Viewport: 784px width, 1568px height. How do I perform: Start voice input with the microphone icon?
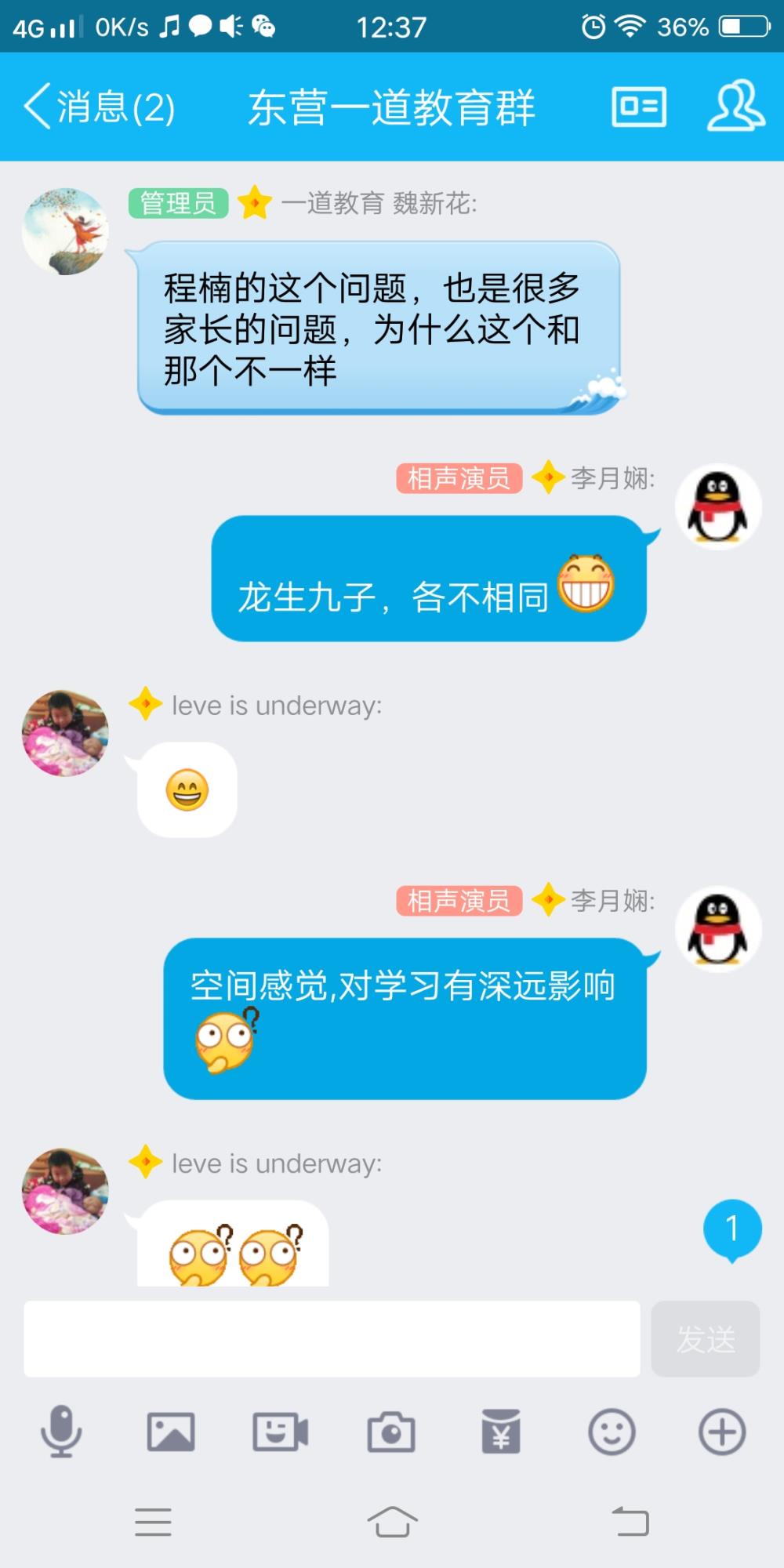61,1432
